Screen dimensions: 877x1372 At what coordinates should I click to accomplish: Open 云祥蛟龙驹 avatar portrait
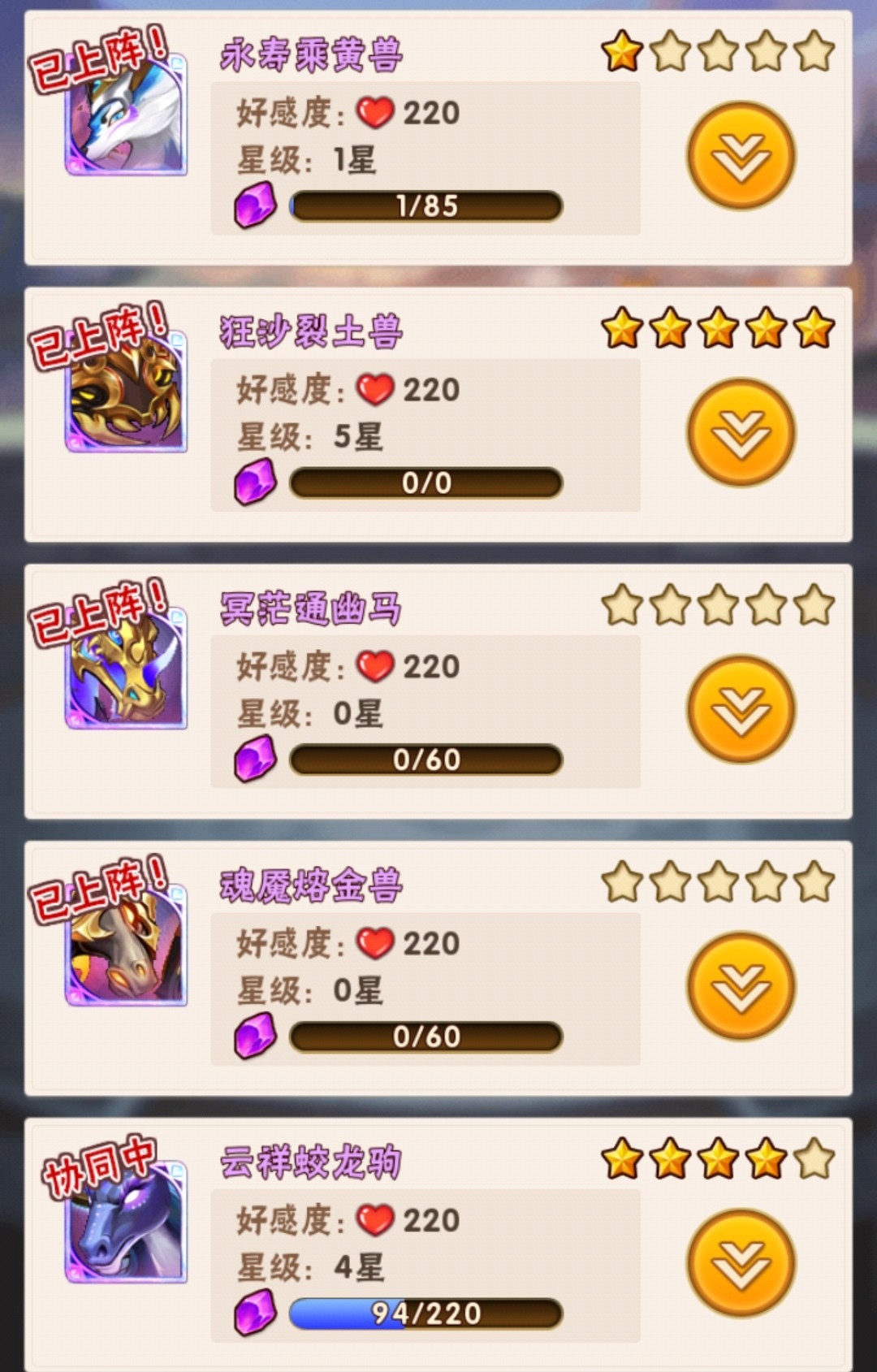point(126,1226)
